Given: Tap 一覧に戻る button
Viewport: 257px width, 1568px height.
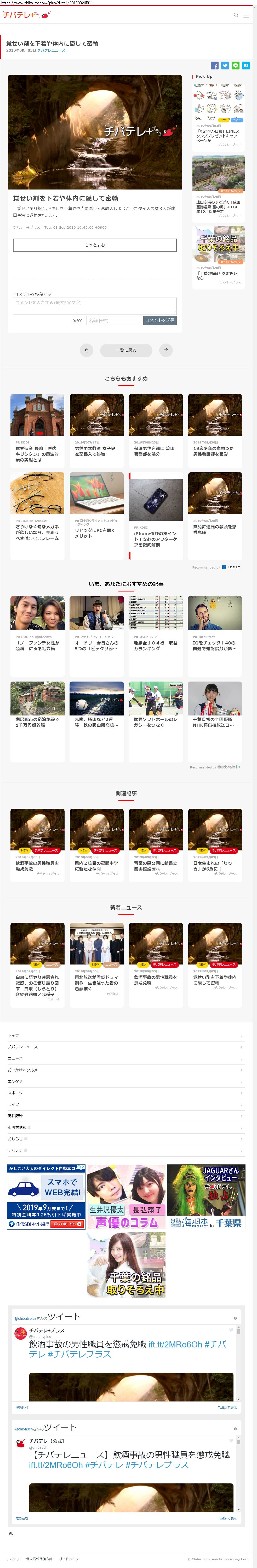Looking at the screenshot, I should pyautogui.click(x=126, y=350).
